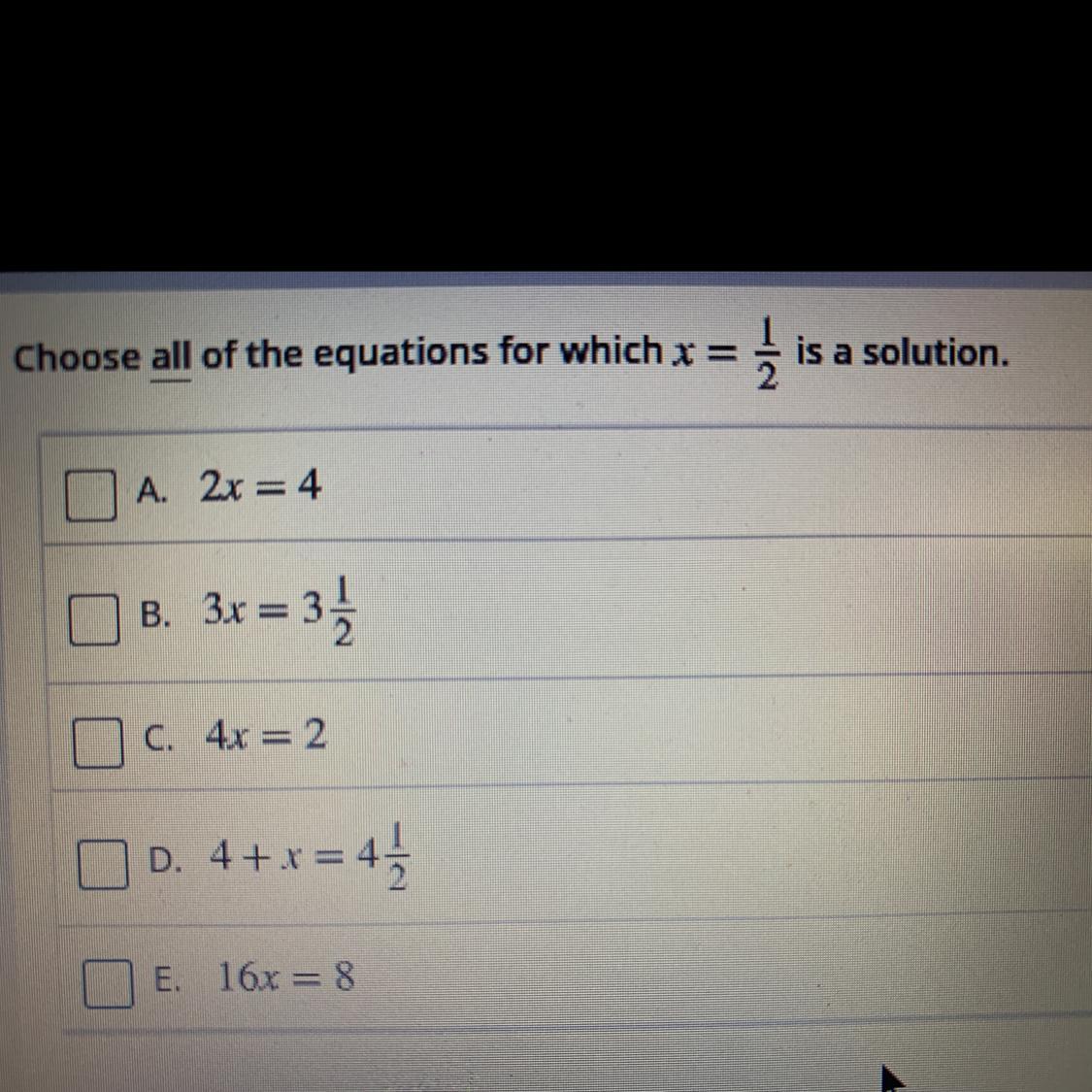
Task: Check option A, 2x = 4
Action: pyautogui.click(x=90, y=496)
